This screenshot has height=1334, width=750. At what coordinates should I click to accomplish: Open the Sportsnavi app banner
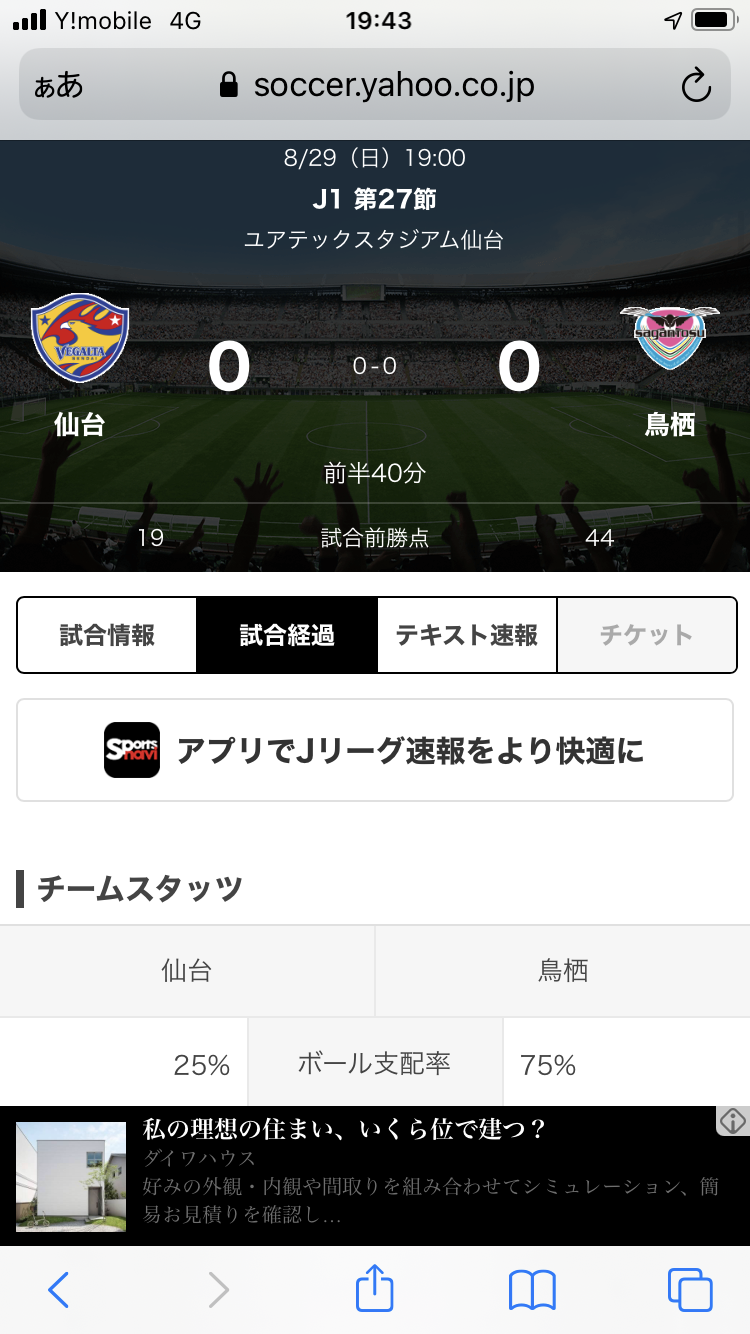click(x=375, y=750)
